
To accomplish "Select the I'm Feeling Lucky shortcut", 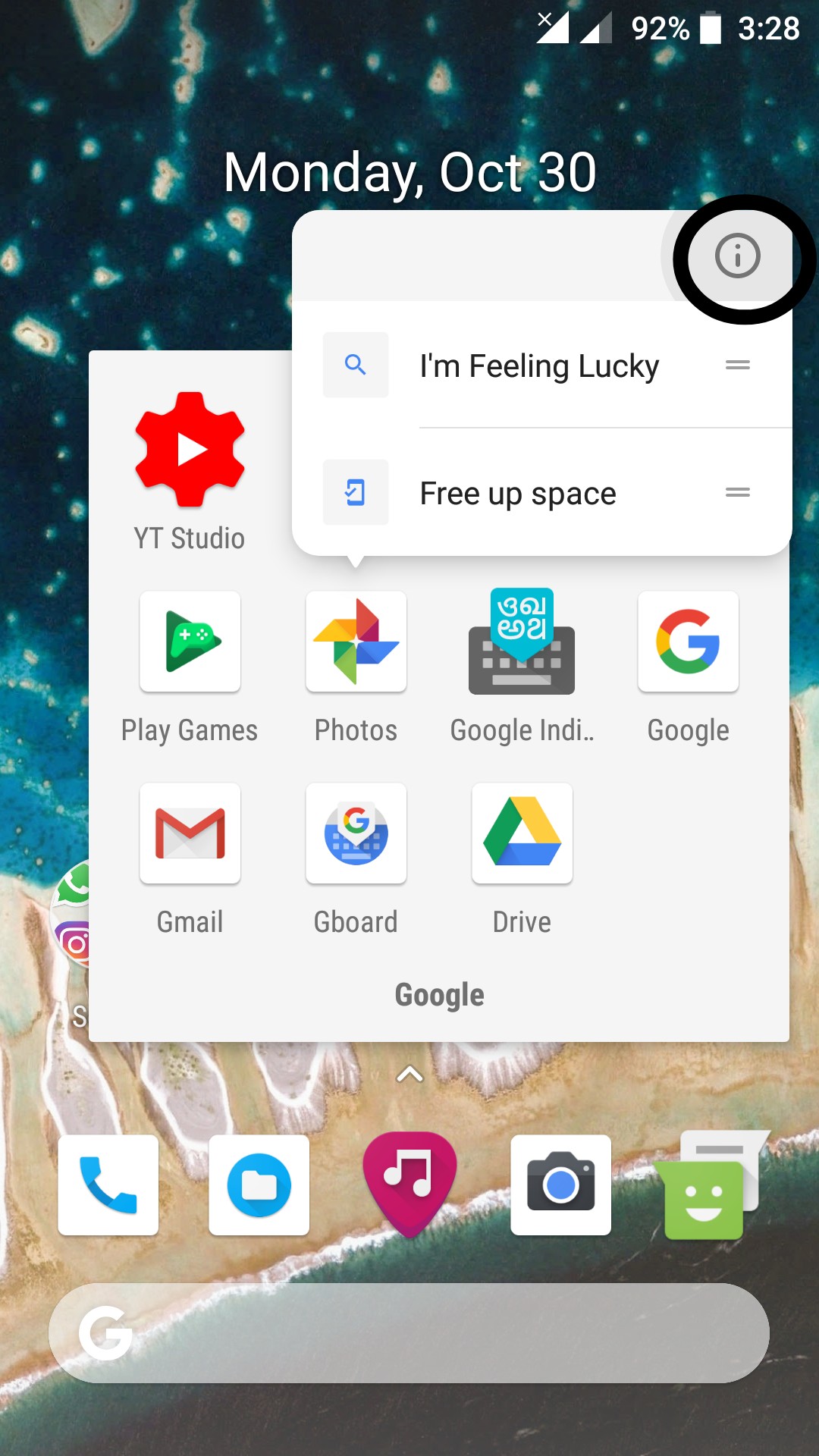I will pyautogui.click(x=538, y=366).
